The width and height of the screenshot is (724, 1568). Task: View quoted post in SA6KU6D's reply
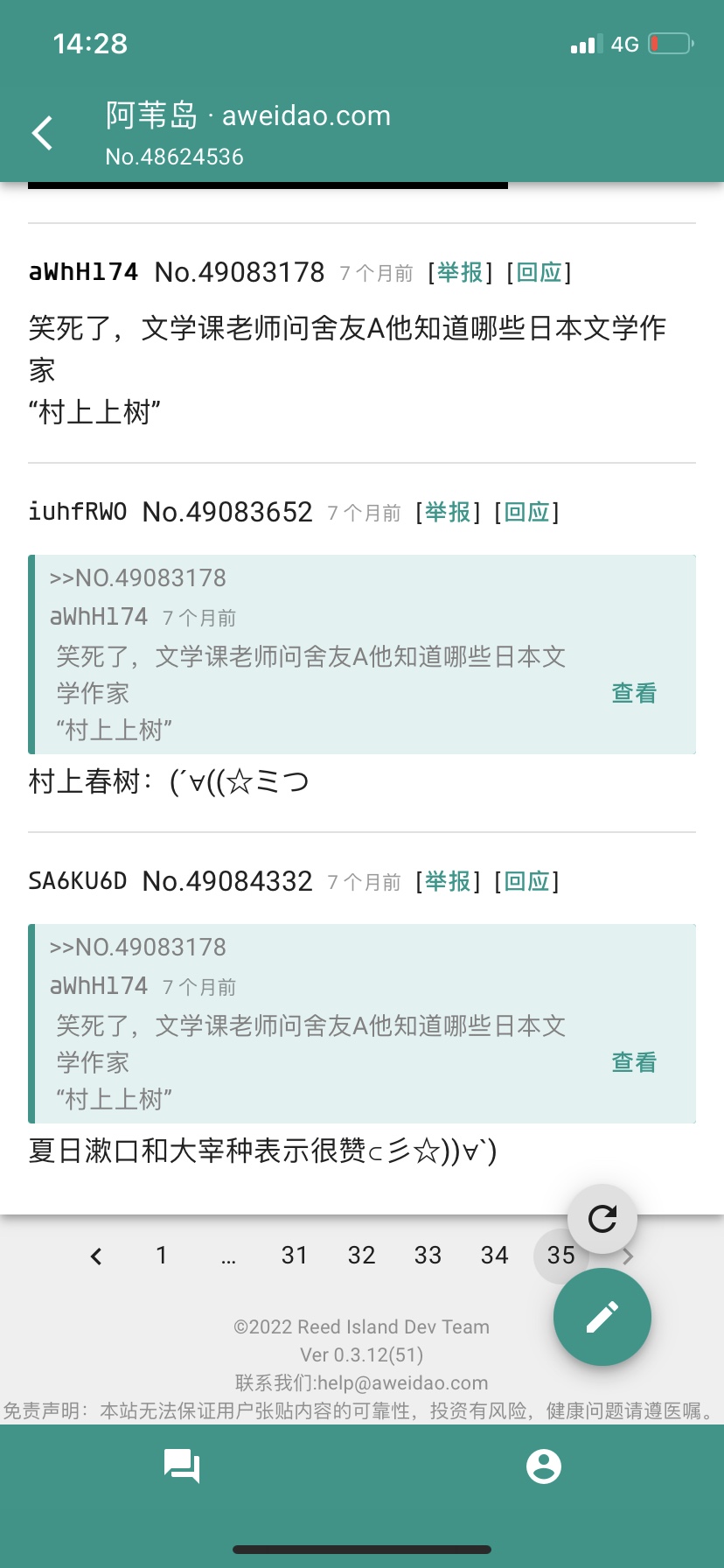pos(633,1062)
